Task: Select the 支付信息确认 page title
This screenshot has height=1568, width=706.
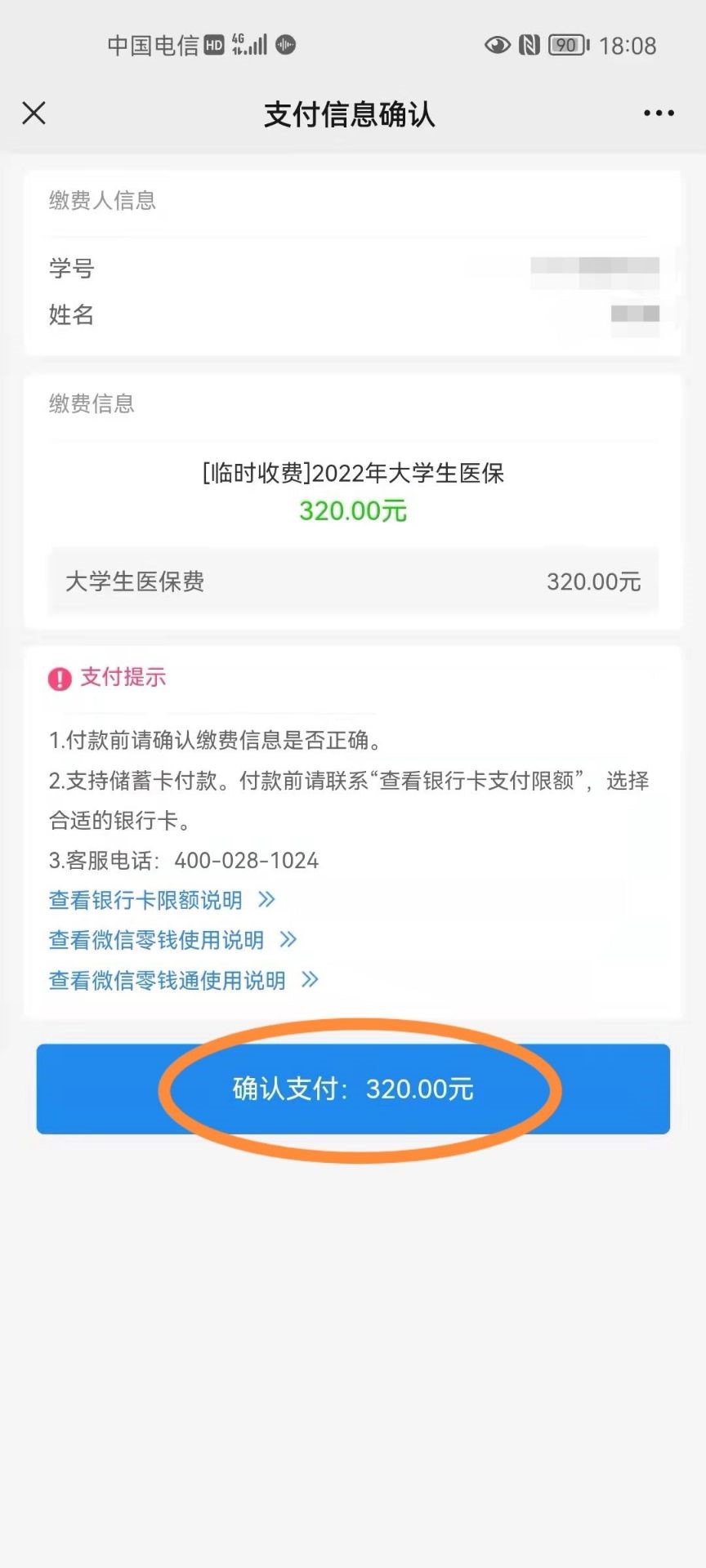Action: 351,115
